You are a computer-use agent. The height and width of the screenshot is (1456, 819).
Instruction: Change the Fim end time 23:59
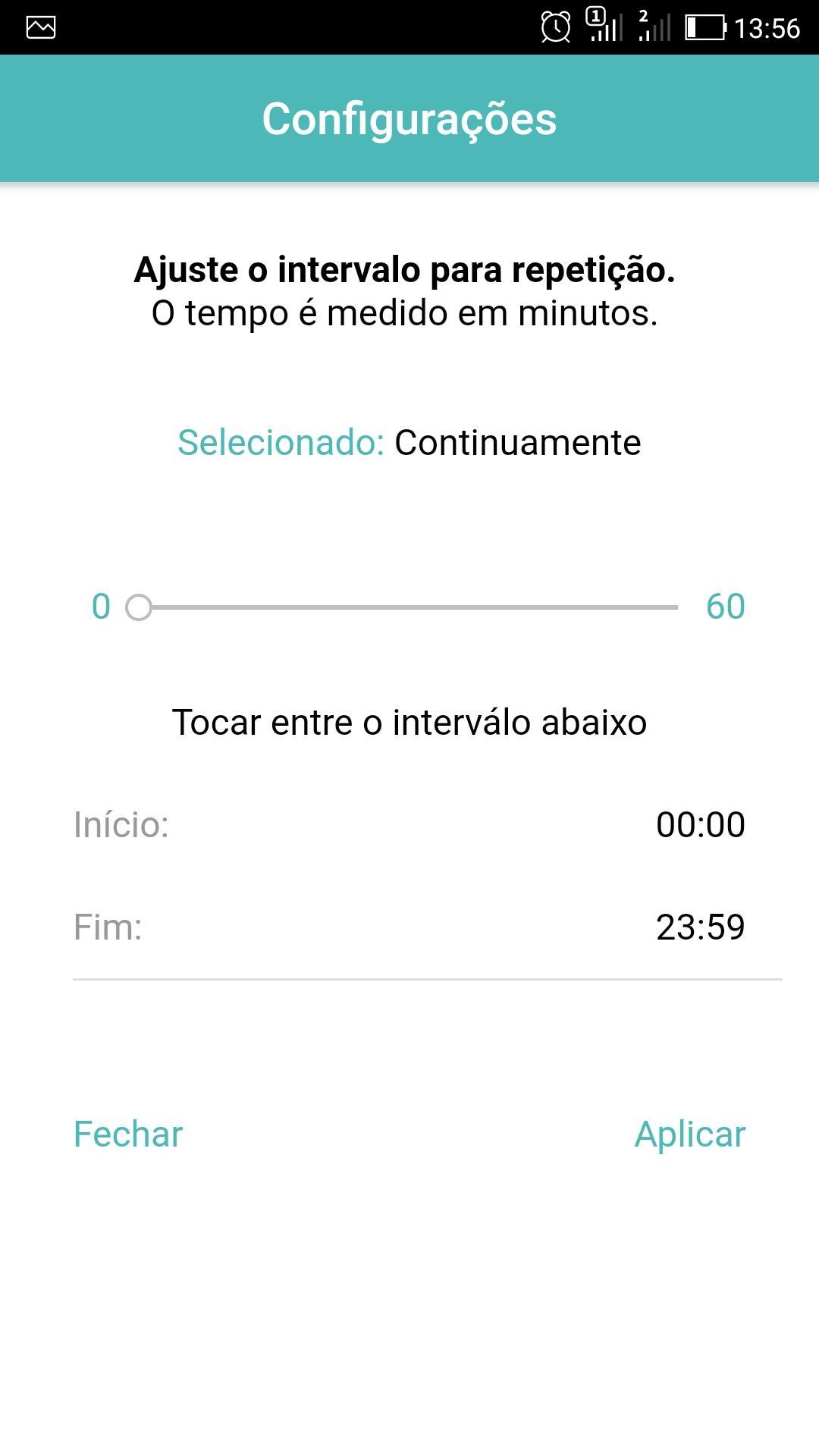click(x=700, y=927)
